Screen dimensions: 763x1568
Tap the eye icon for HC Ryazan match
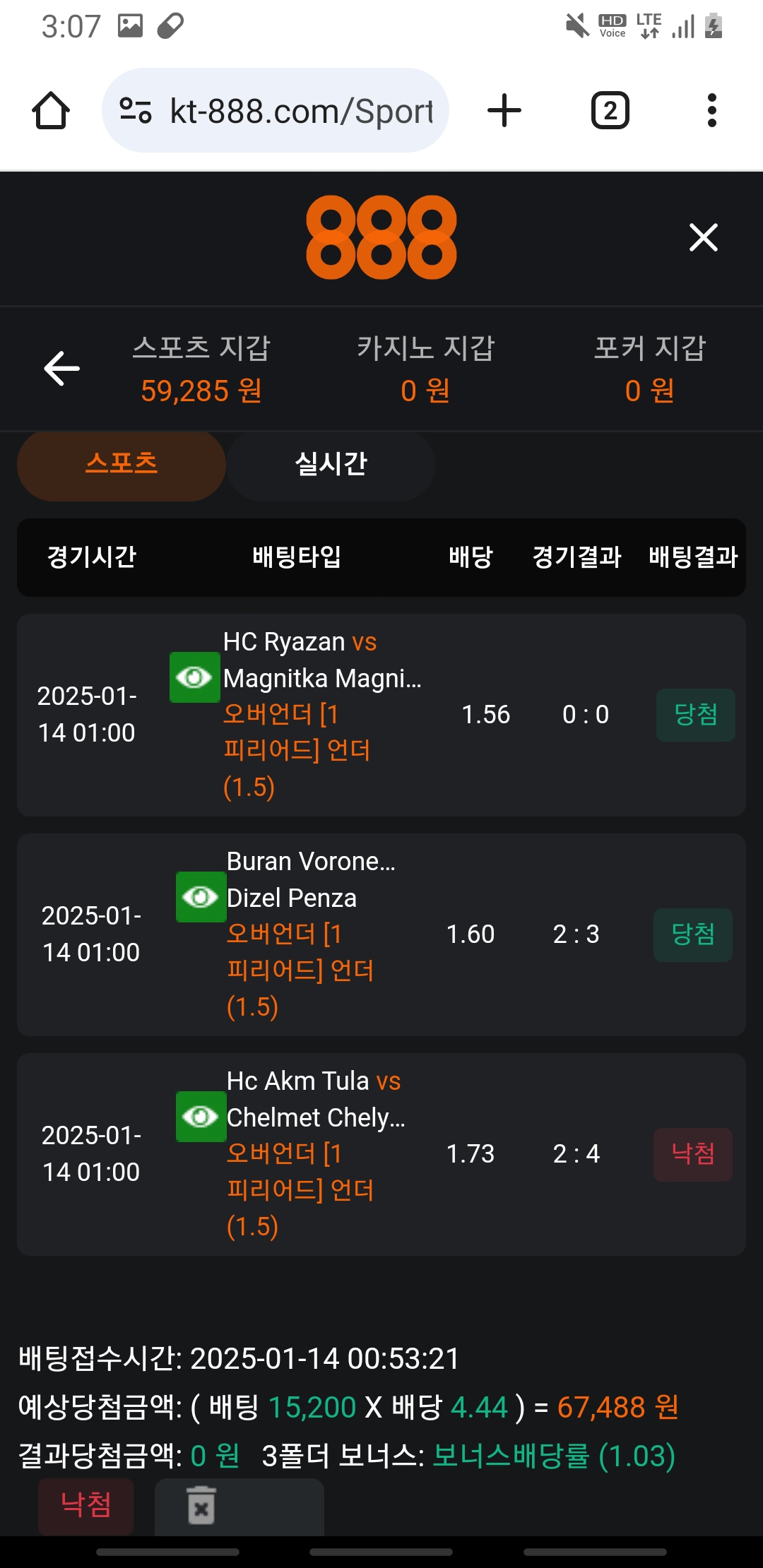[194, 677]
